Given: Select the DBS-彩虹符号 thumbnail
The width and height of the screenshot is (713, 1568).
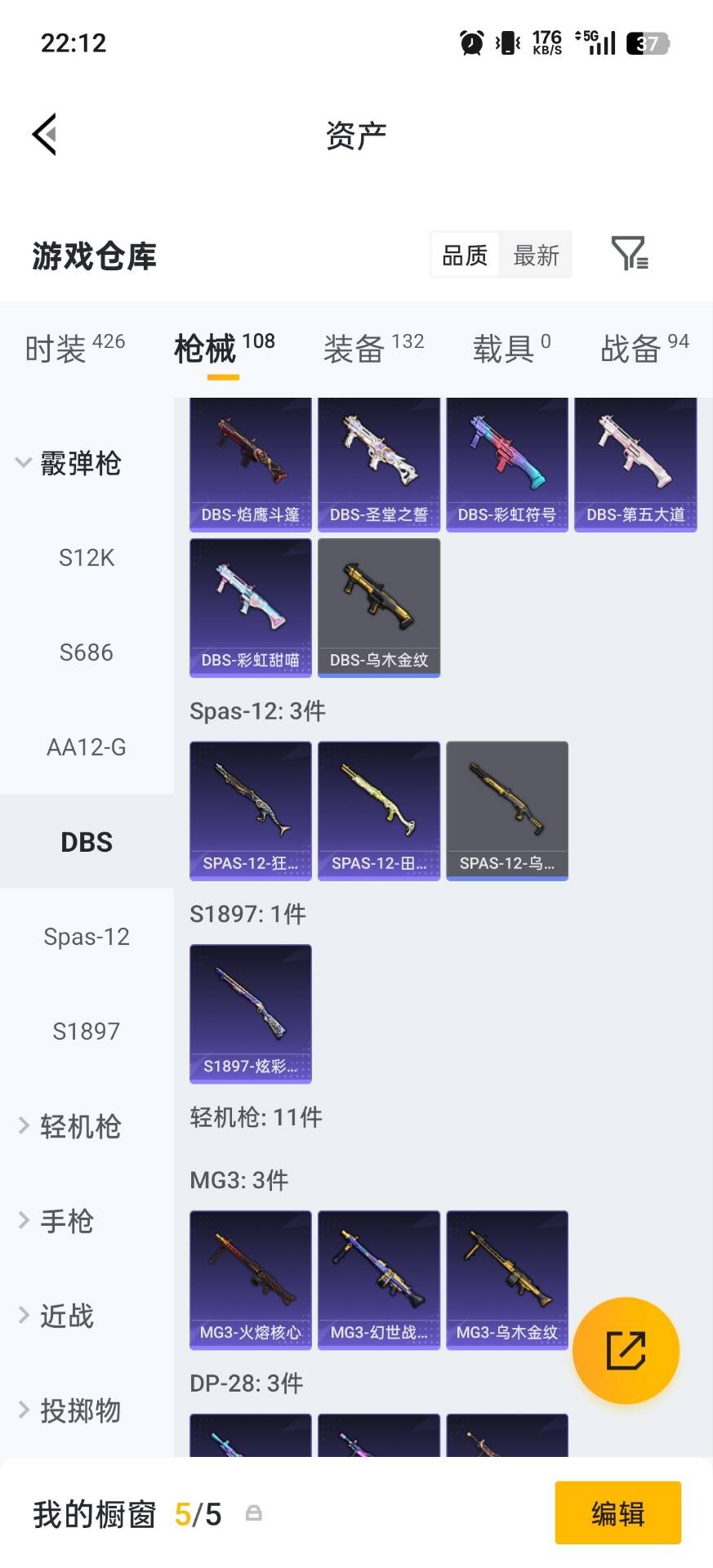Looking at the screenshot, I should click(506, 463).
